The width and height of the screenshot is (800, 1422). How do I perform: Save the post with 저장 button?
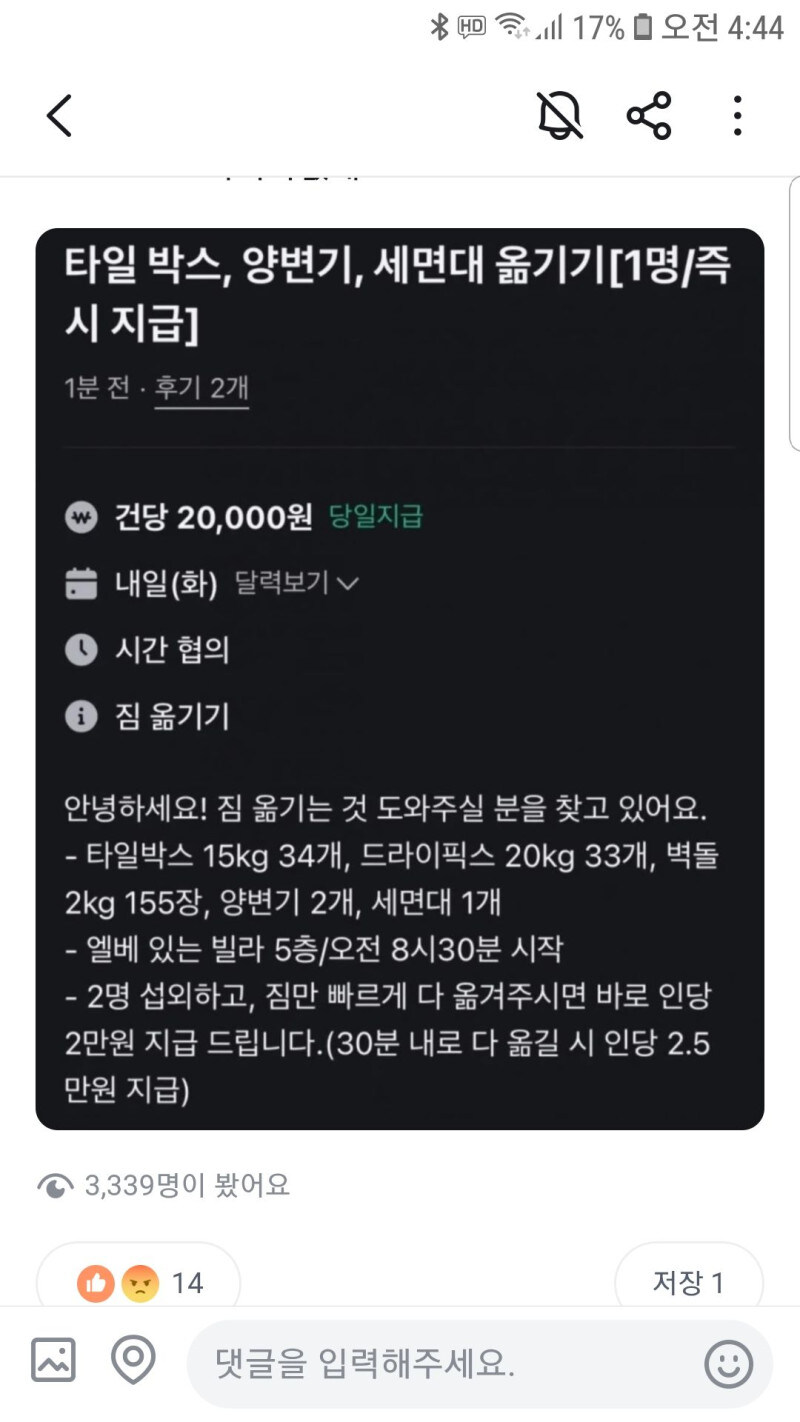click(688, 1283)
